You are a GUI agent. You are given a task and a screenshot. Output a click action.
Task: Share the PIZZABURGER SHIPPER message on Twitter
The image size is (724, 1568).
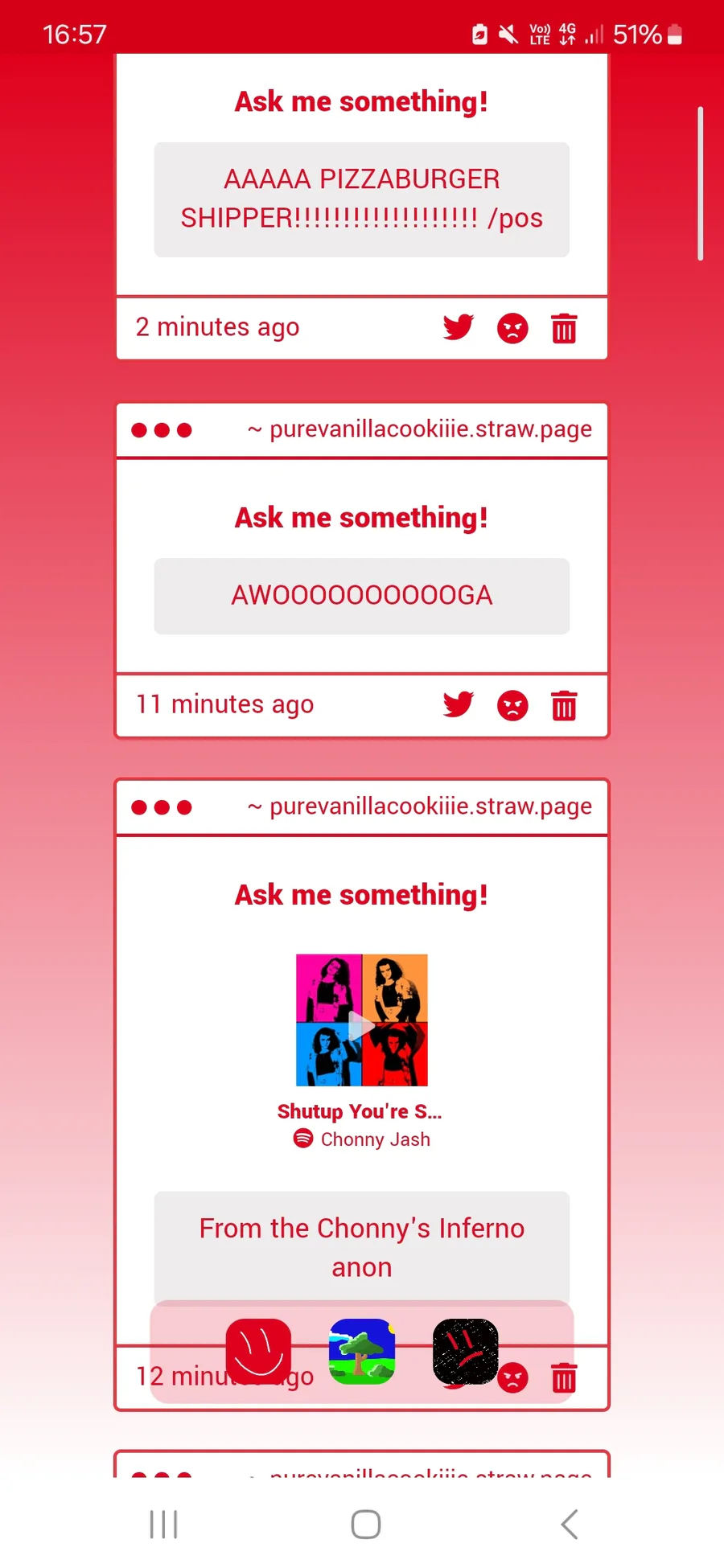pos(459,327)
